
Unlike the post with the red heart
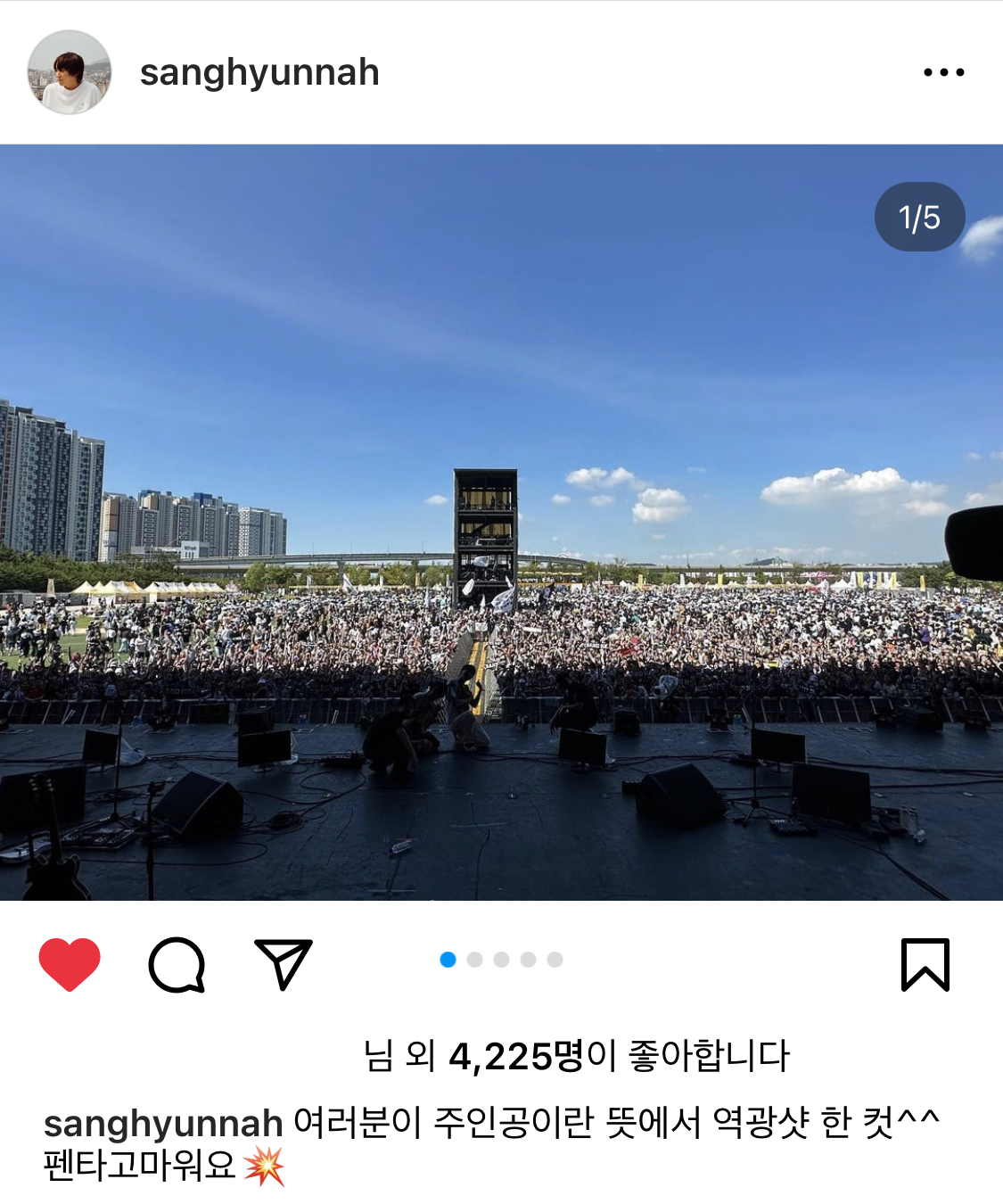tap(70, 964)
